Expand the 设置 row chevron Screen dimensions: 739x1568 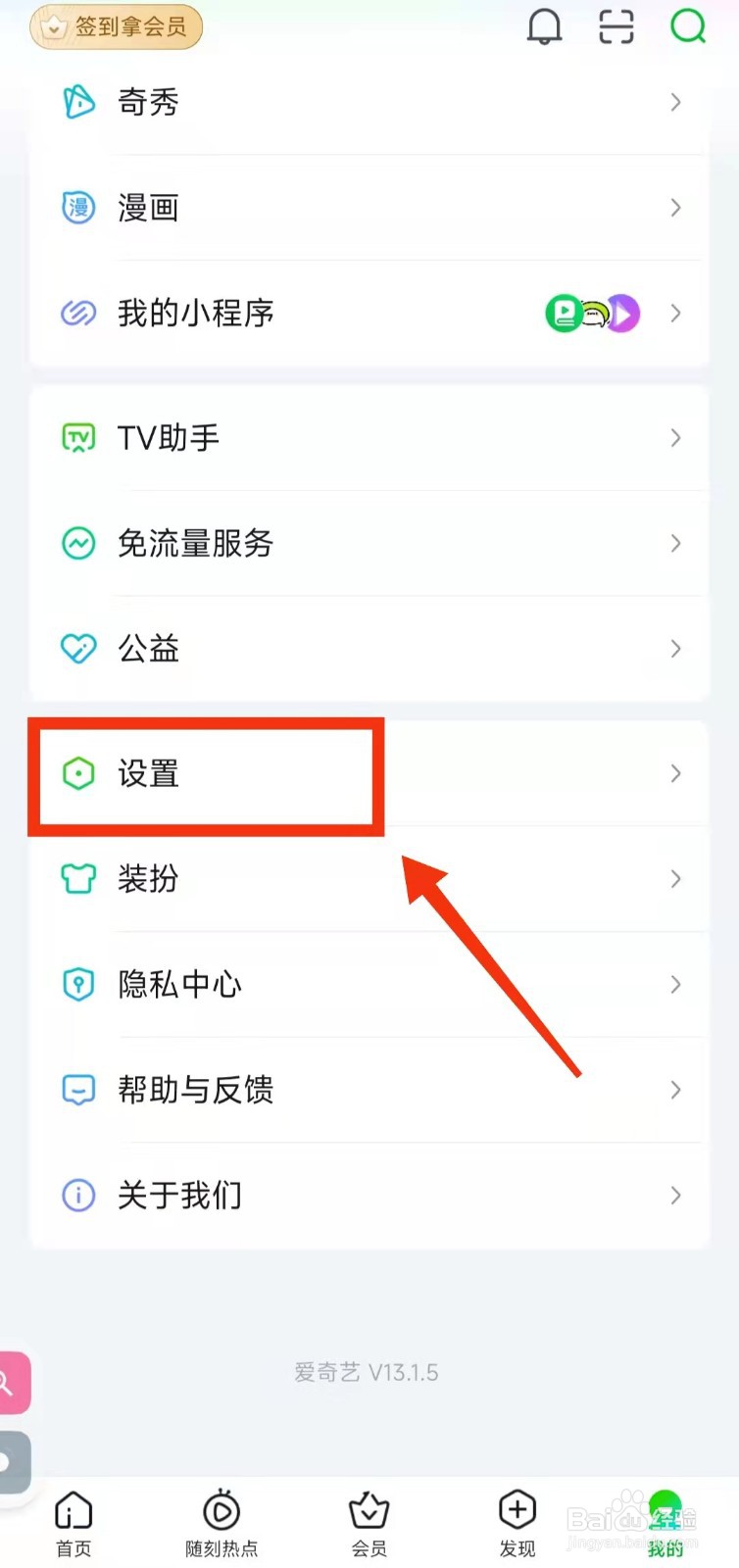point(675,773)
